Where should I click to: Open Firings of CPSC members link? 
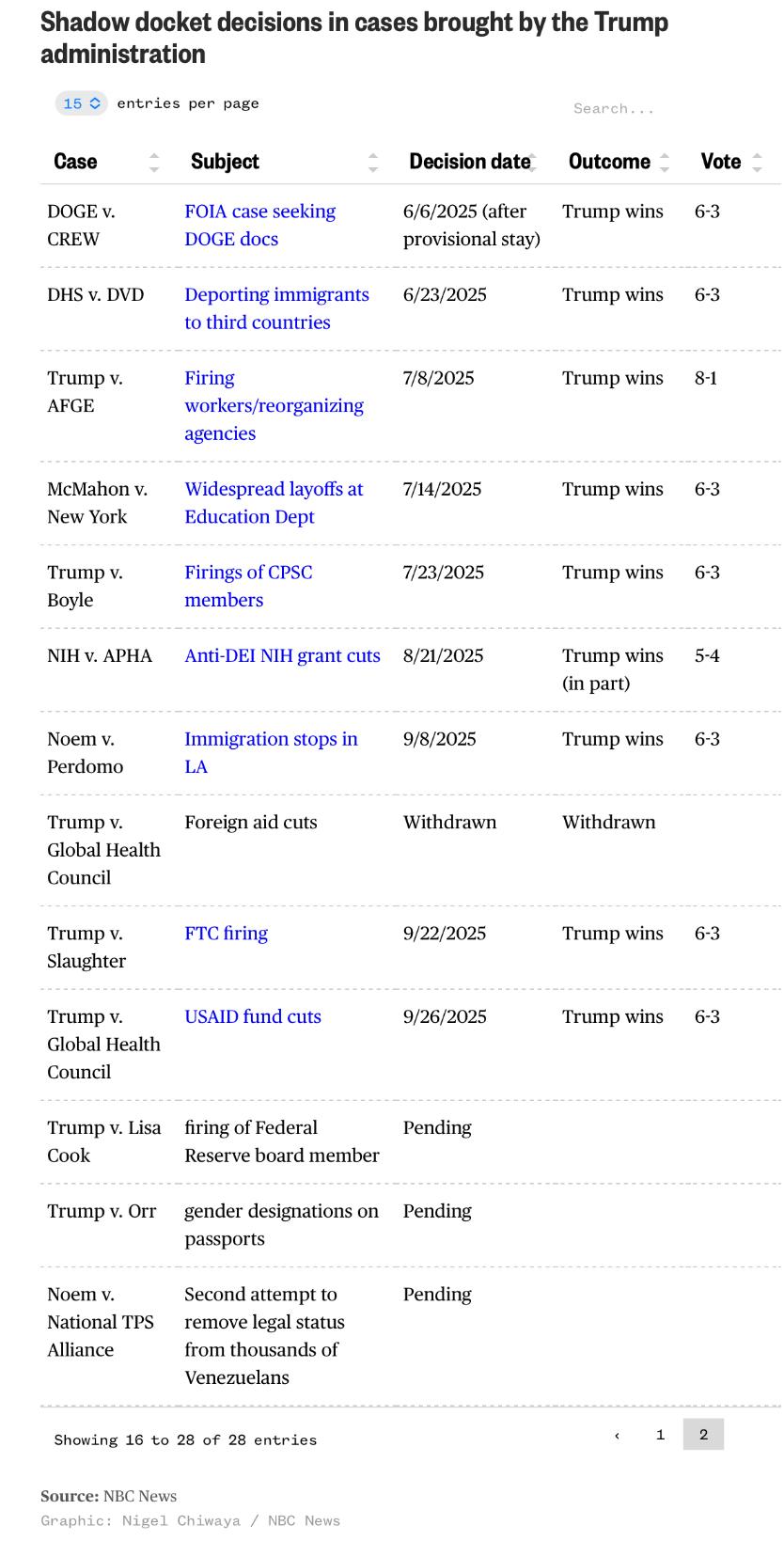click(x=248, y=573)
